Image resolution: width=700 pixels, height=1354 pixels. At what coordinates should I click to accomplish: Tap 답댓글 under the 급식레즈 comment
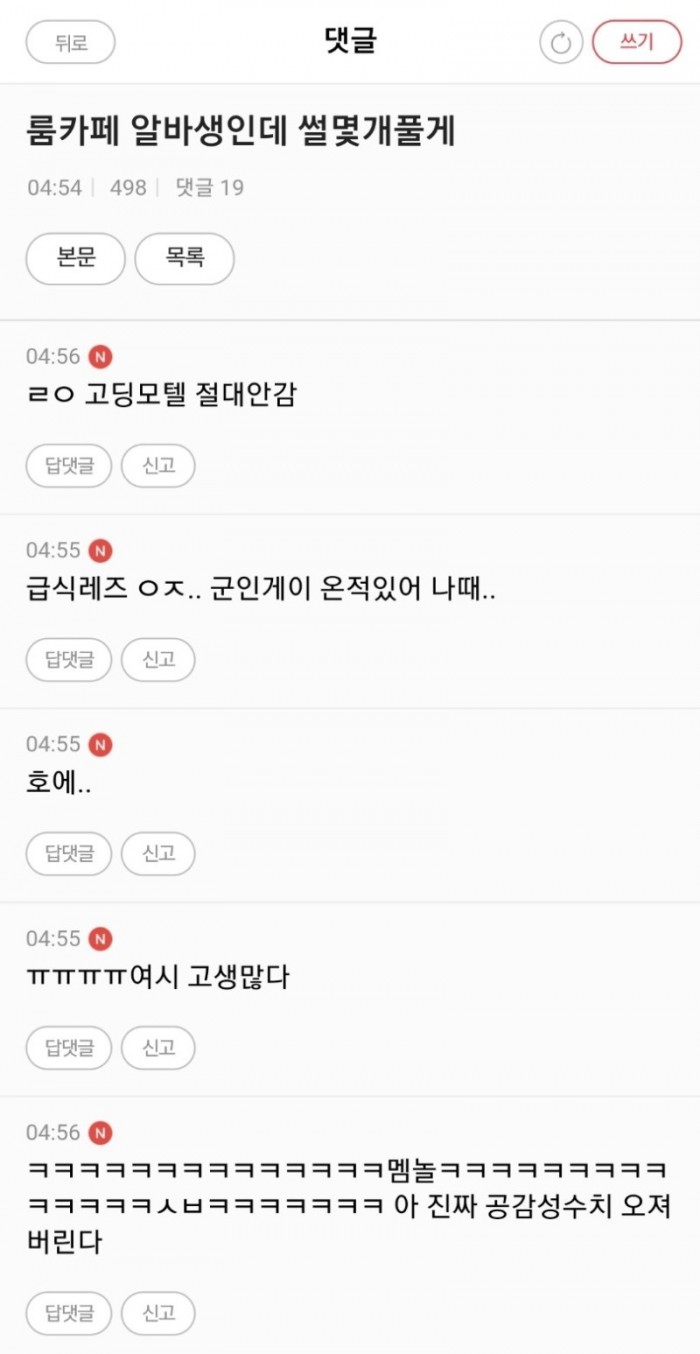[x=69, y=660]
